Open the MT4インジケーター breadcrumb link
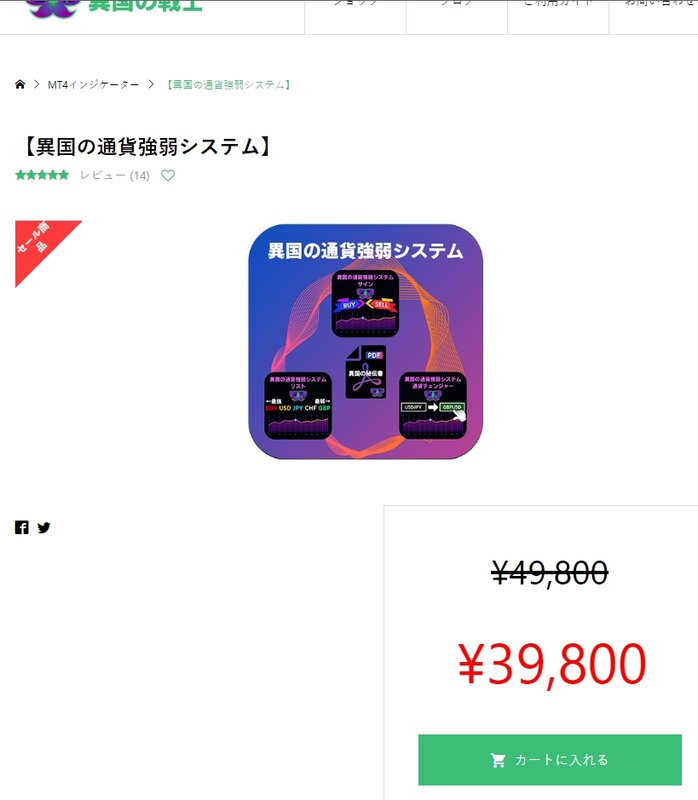This screenshot has height=800, width=698. pos(94,85)
